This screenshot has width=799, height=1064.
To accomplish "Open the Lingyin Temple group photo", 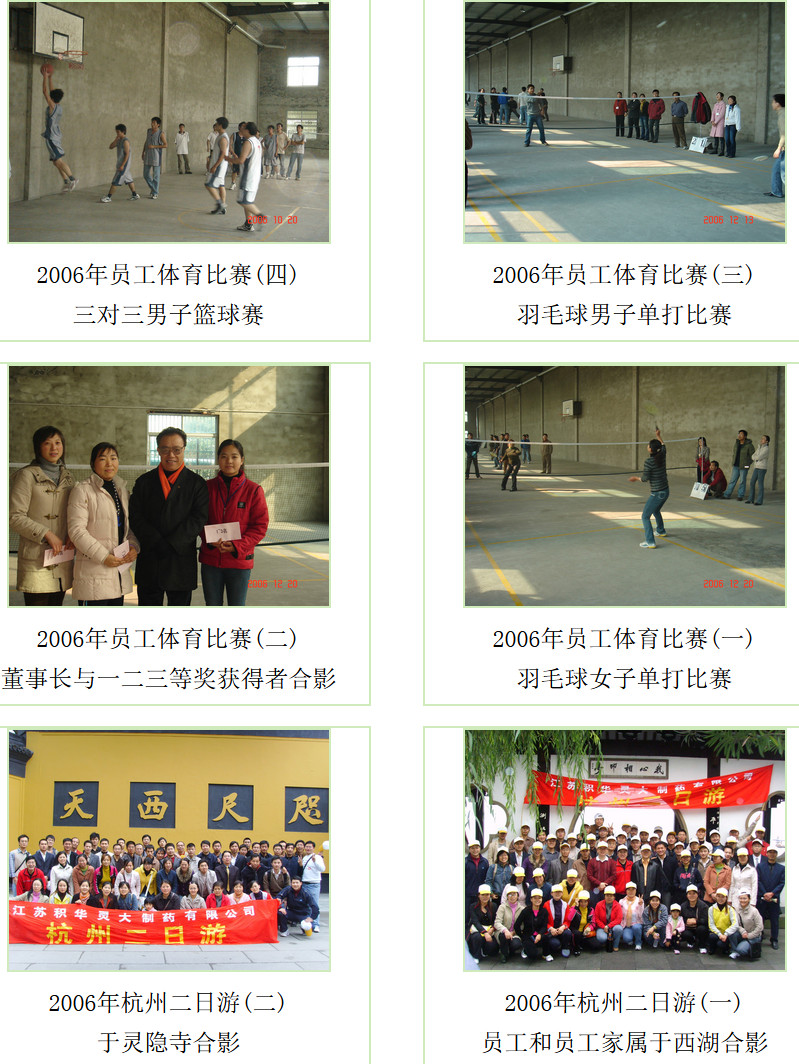I will tap(169, 849).
